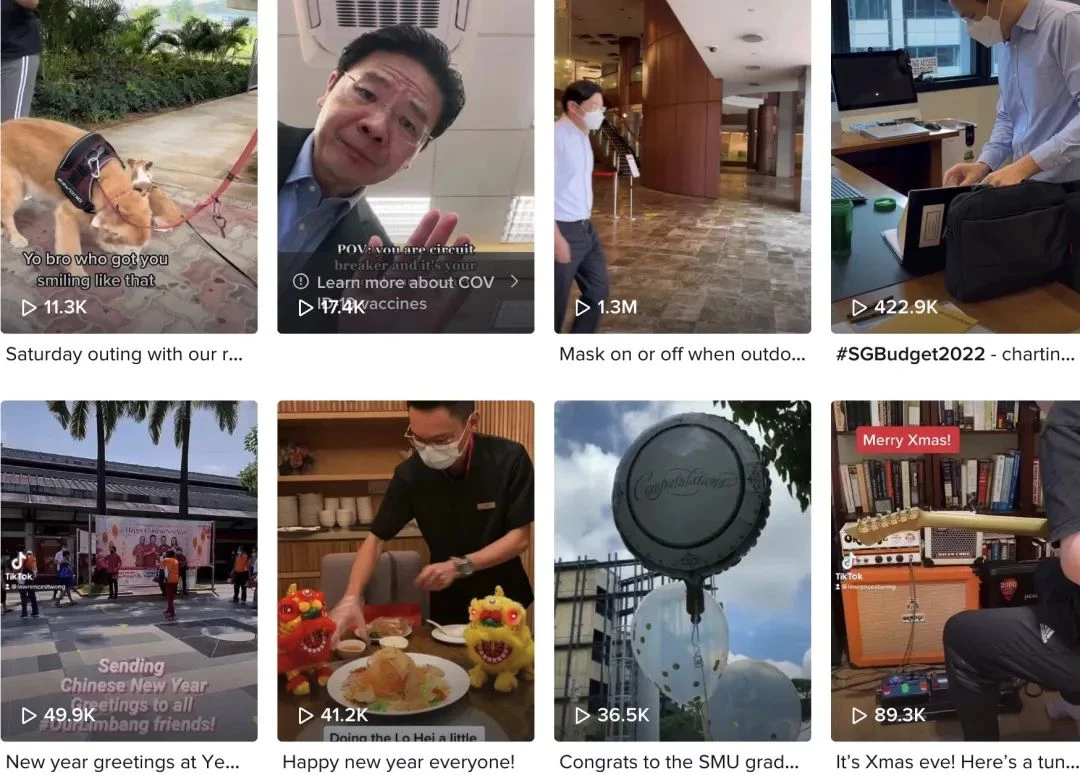Open the 'Congrats to the SMU grads' video
The height and width of the screenshot is (775, 1080).
point(682,570)
